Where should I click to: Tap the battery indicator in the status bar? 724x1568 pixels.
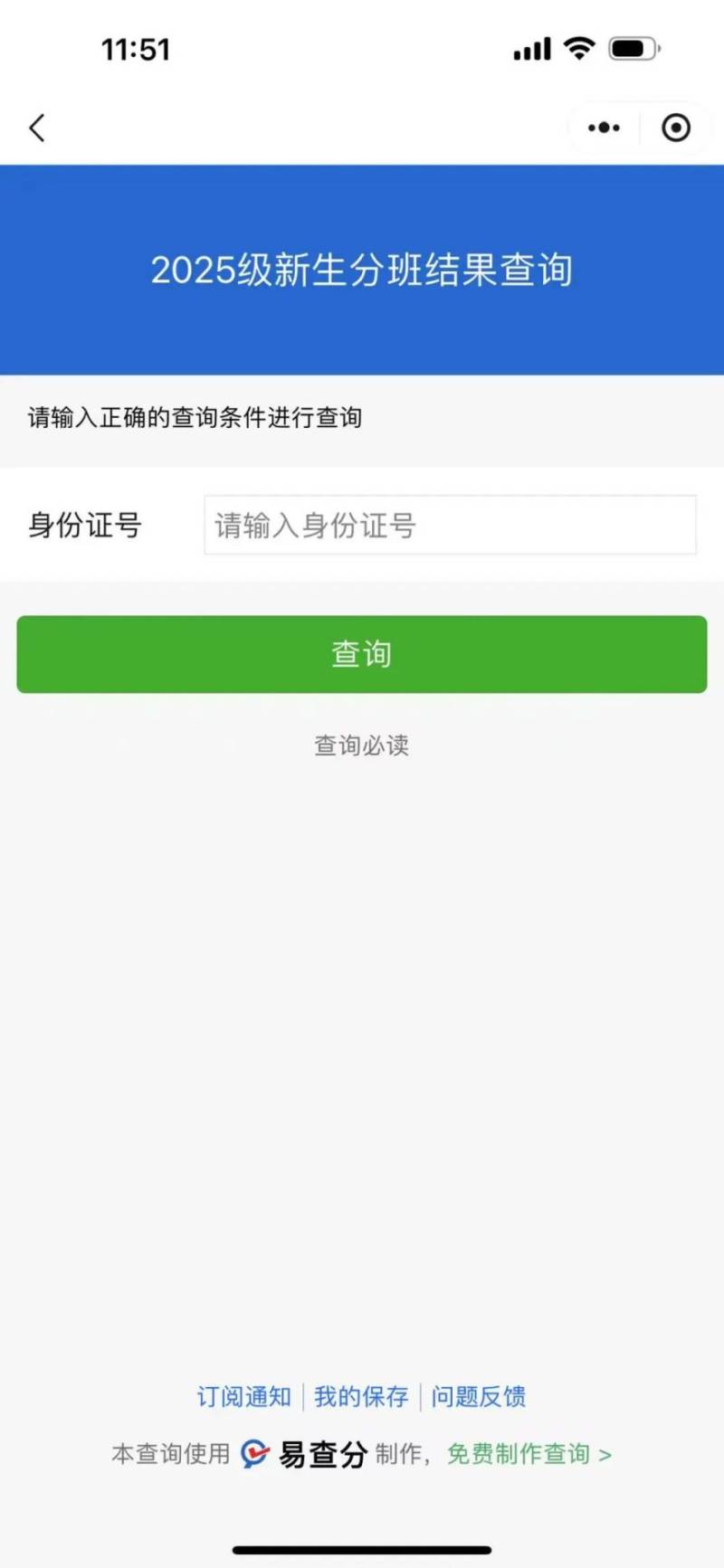(x=634, y=48)
